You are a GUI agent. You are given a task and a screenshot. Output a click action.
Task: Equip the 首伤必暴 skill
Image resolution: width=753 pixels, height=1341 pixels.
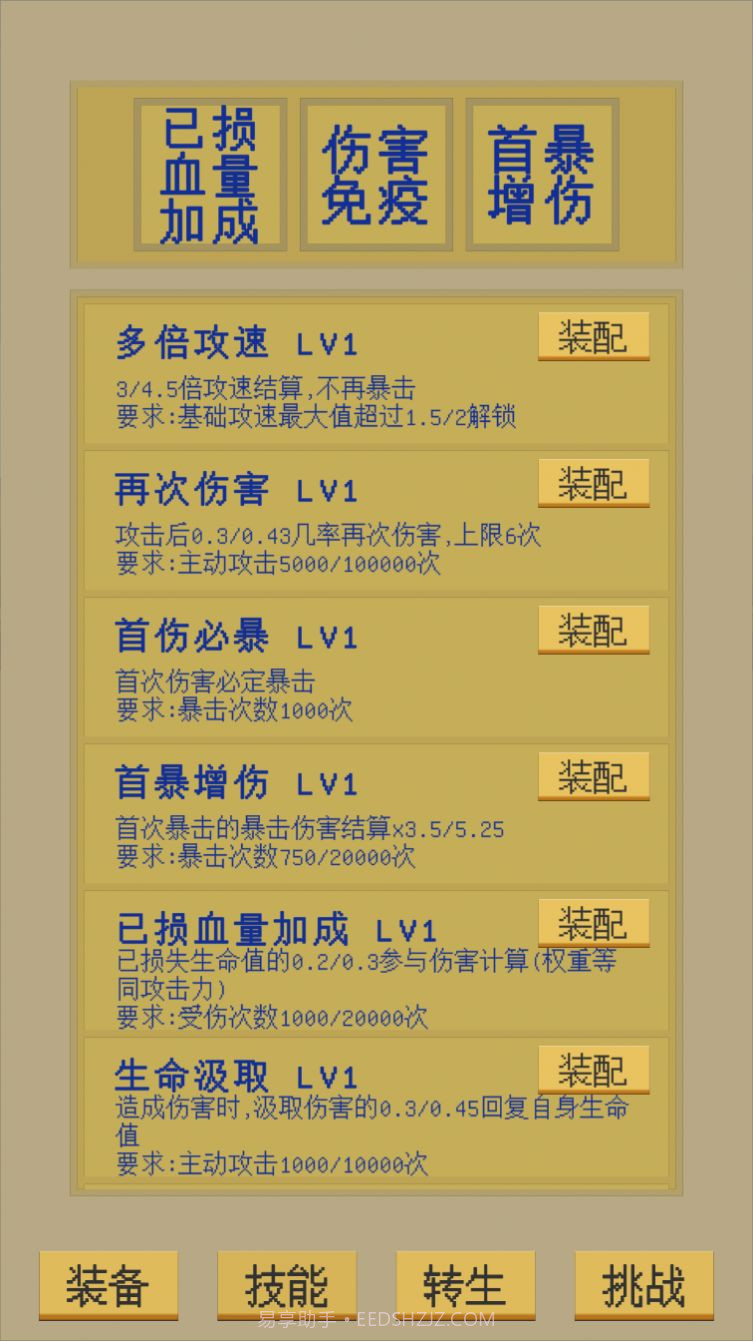pos(593,628)
